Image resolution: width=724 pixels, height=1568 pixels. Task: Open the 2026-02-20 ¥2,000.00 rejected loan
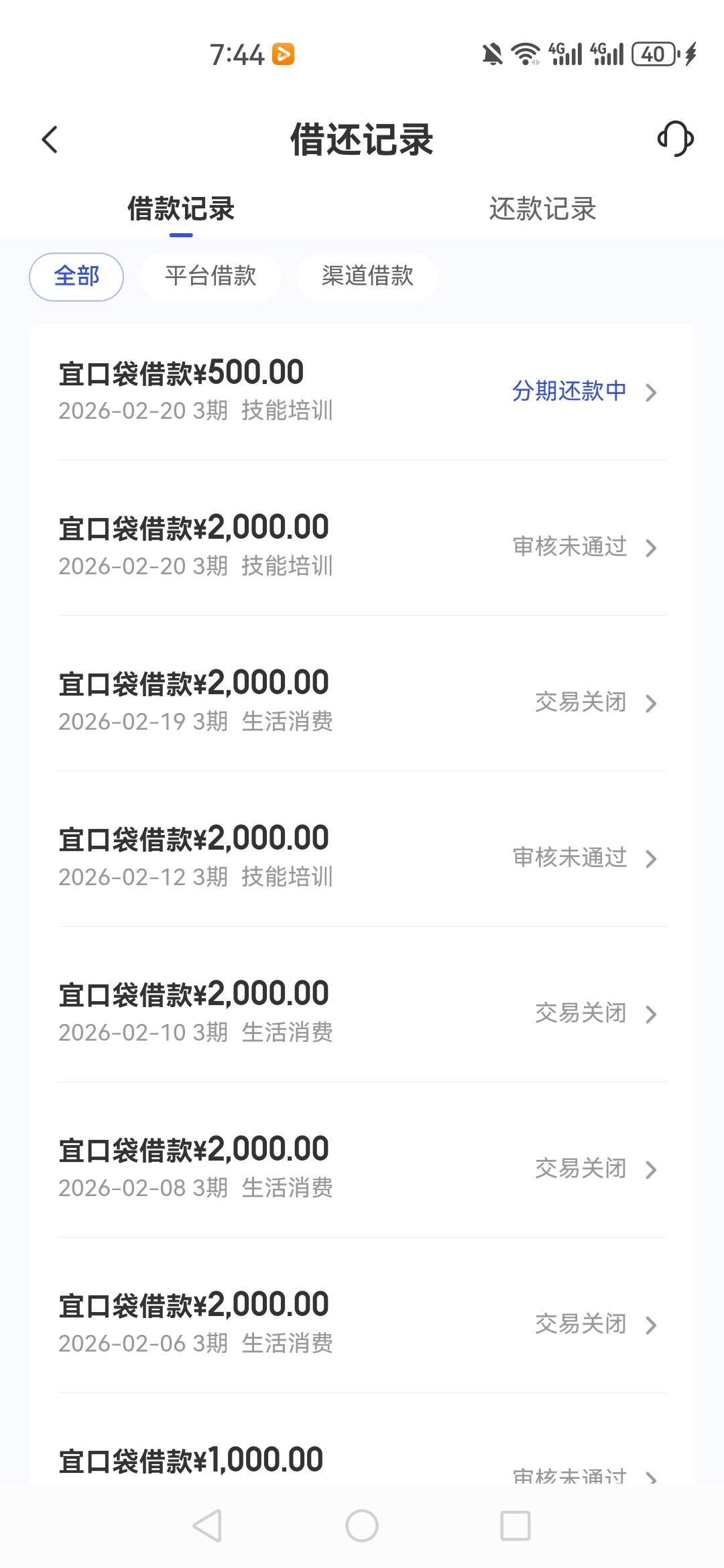(362, 546)
